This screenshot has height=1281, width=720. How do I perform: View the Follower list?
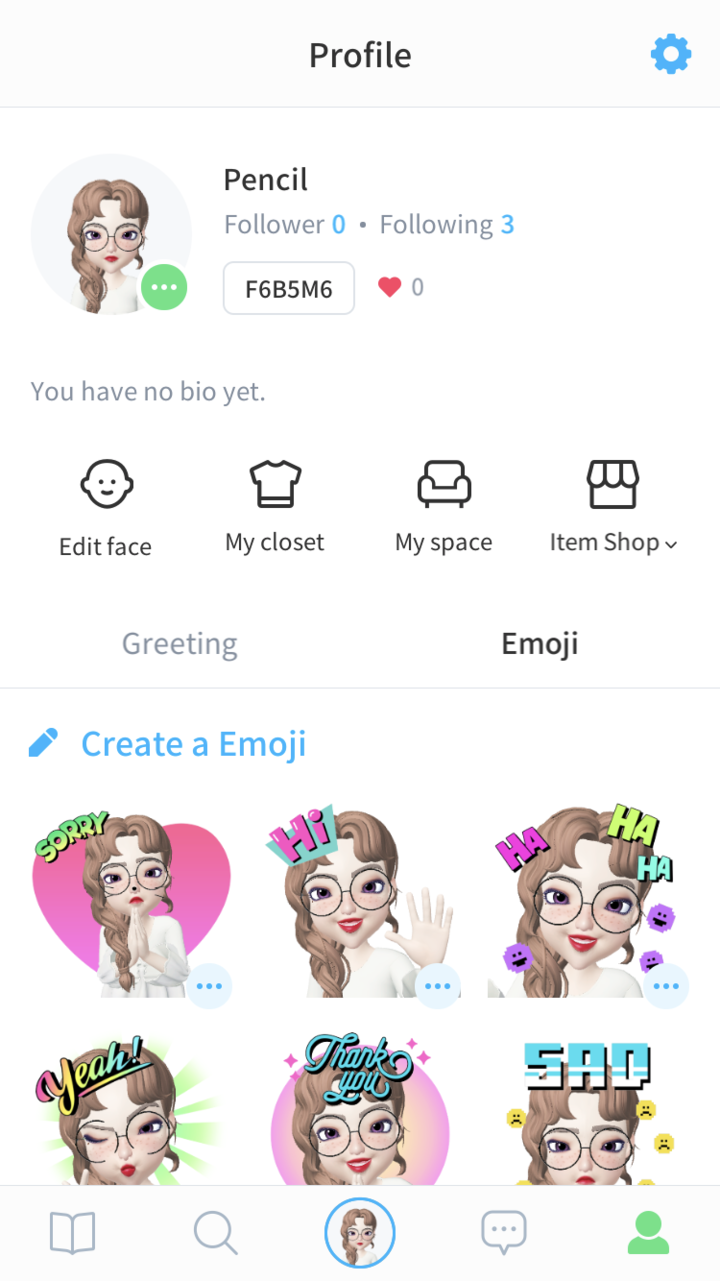[285, 224]
